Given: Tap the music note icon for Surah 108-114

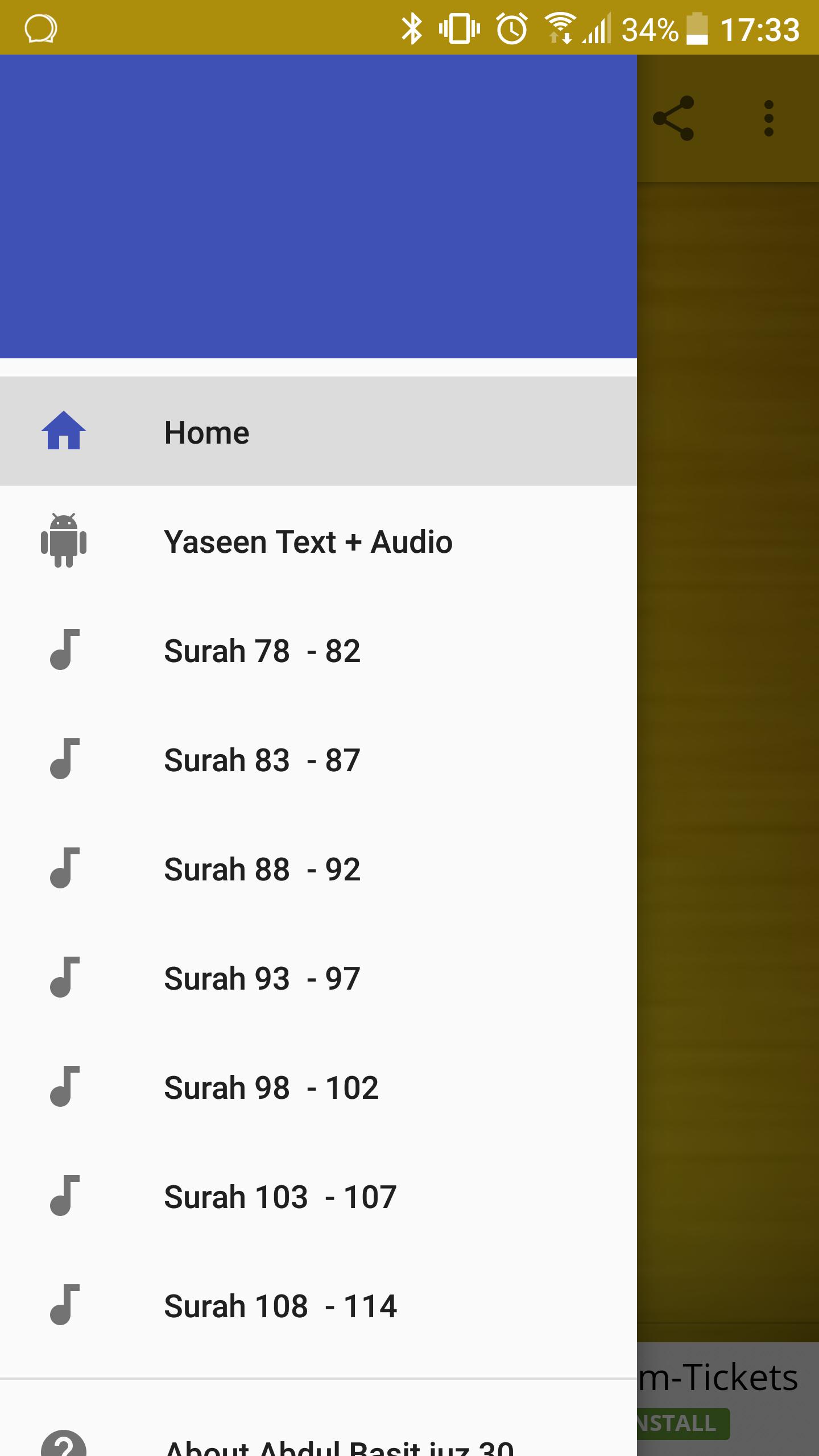Looking at the screenshot, I should point(64,1305).
